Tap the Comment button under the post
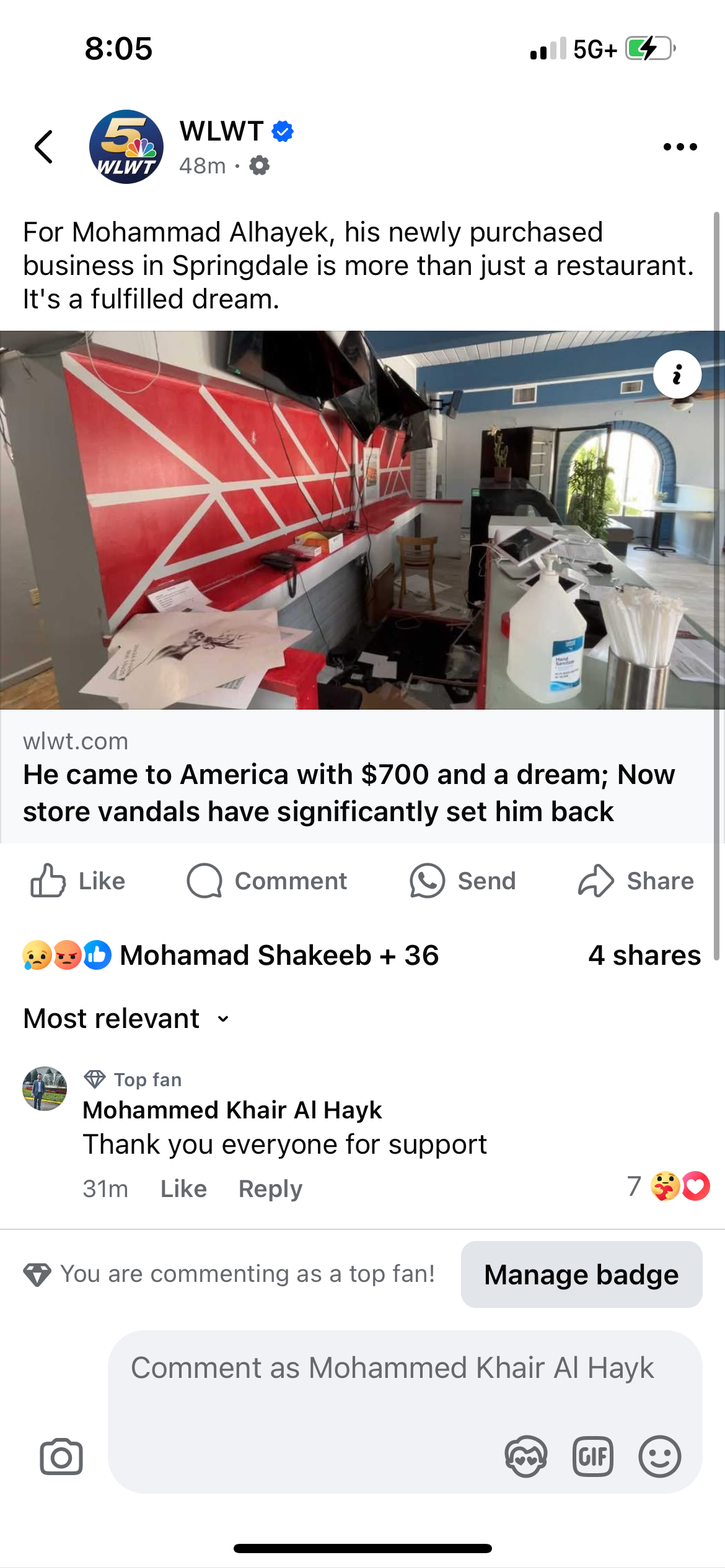 click(x=267, y=881)
